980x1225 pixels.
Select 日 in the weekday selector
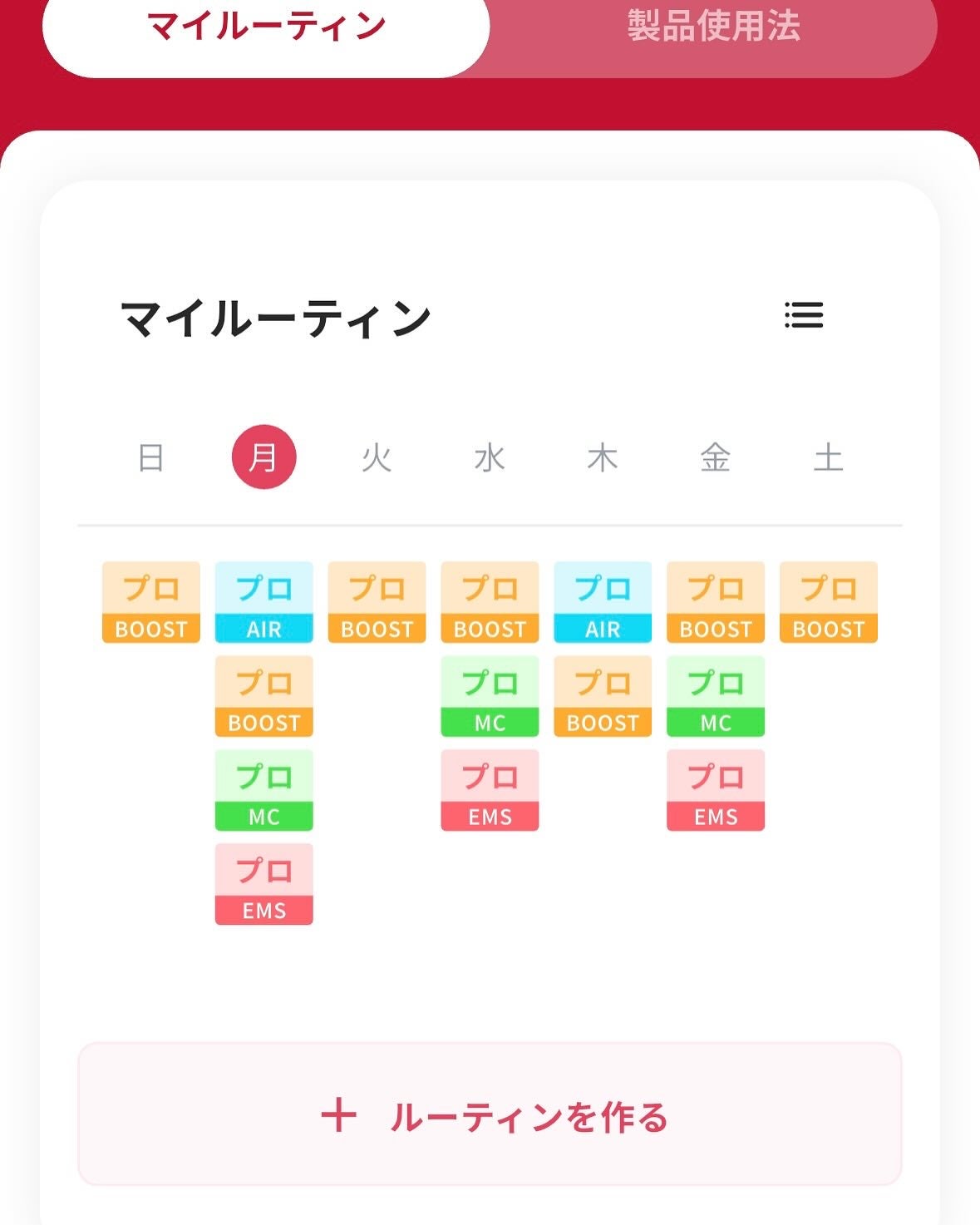[151, 457]
